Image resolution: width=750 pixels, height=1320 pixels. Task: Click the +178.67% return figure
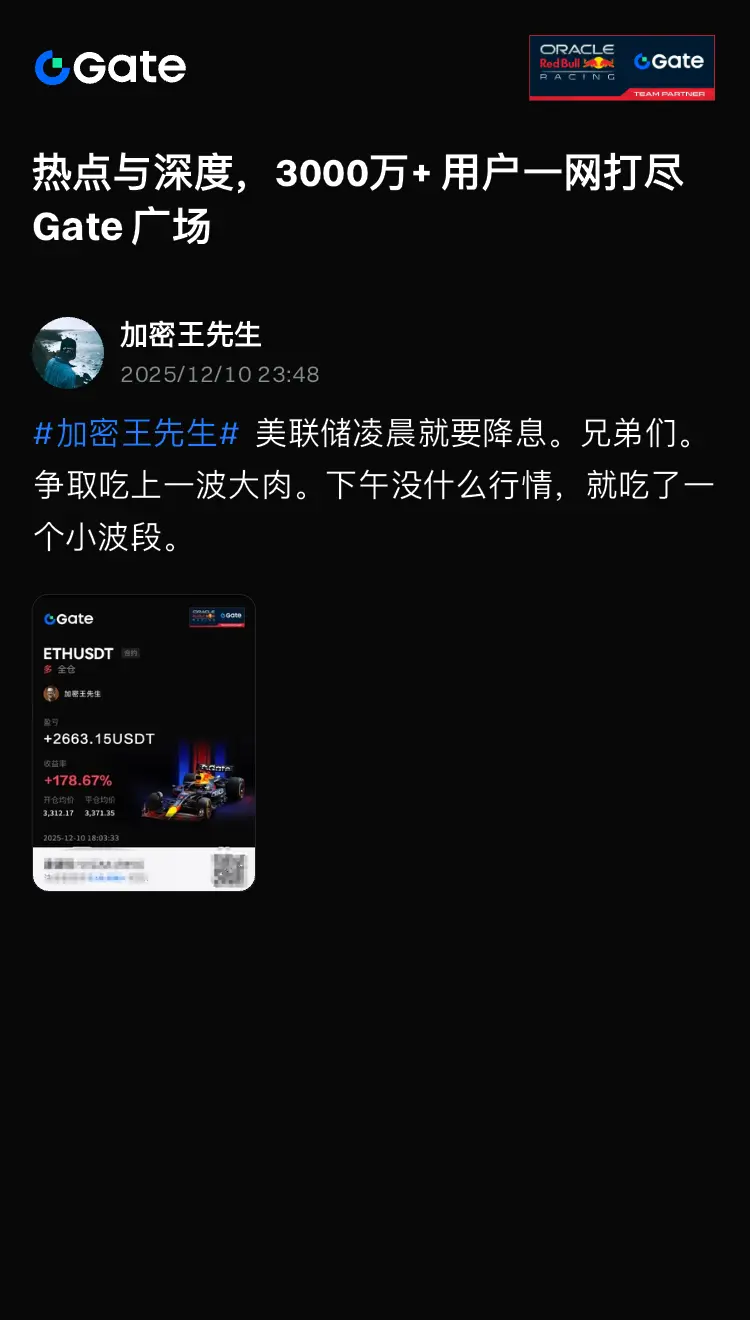(x=78, y=781)
